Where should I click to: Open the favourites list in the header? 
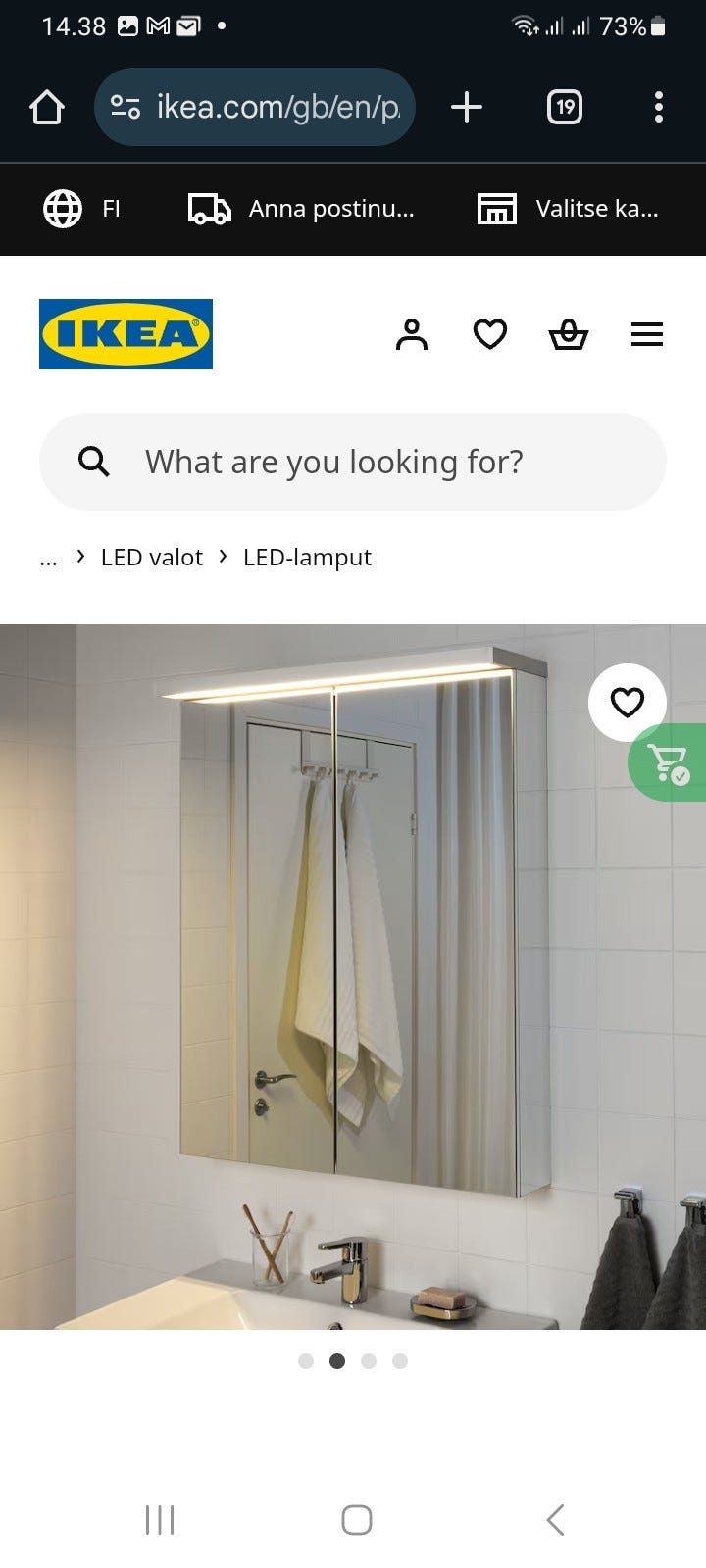tap(490, 335)
